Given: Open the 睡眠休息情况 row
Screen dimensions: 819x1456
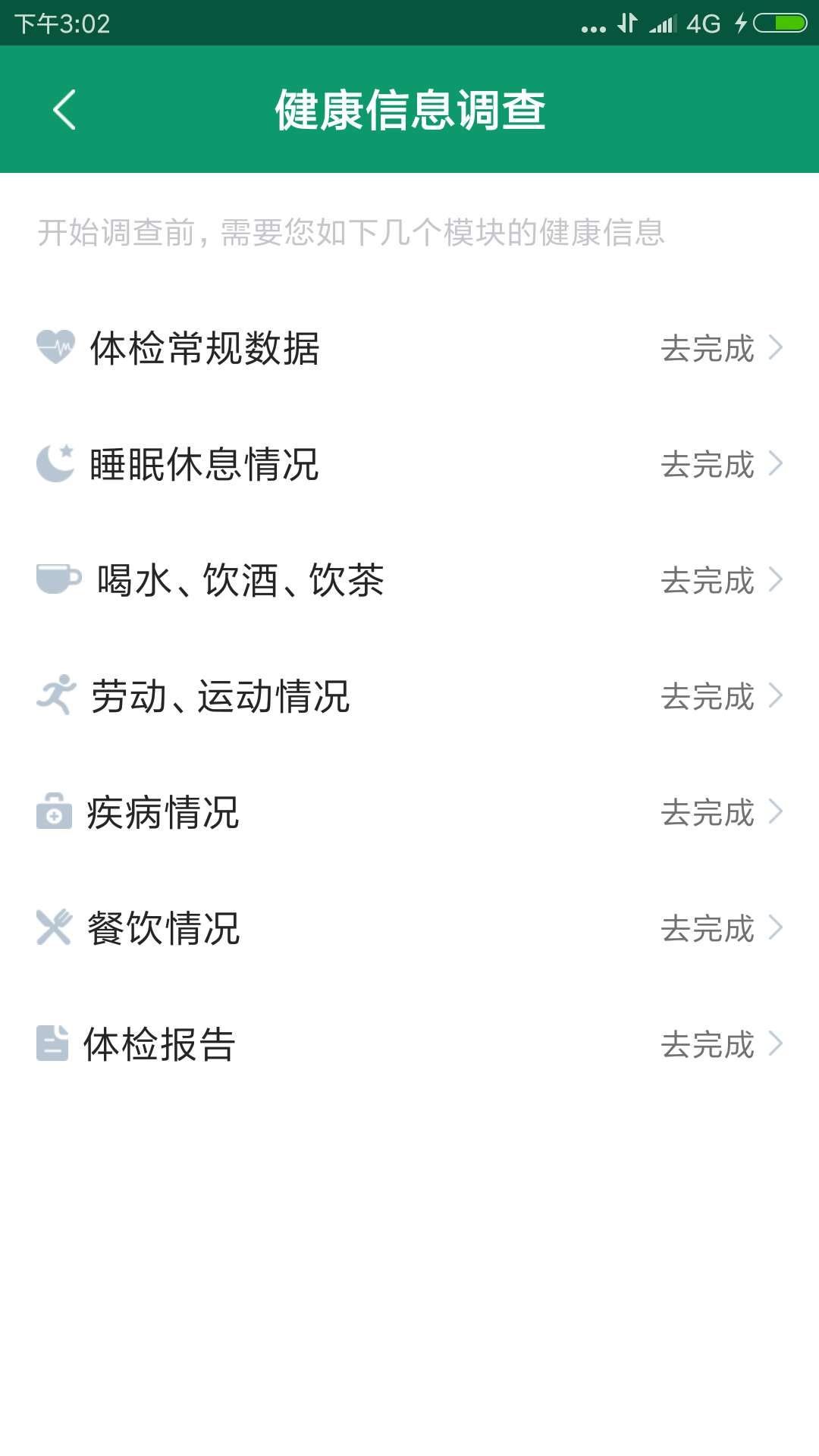Looking at the screenshot, I should tap(409, 464).
